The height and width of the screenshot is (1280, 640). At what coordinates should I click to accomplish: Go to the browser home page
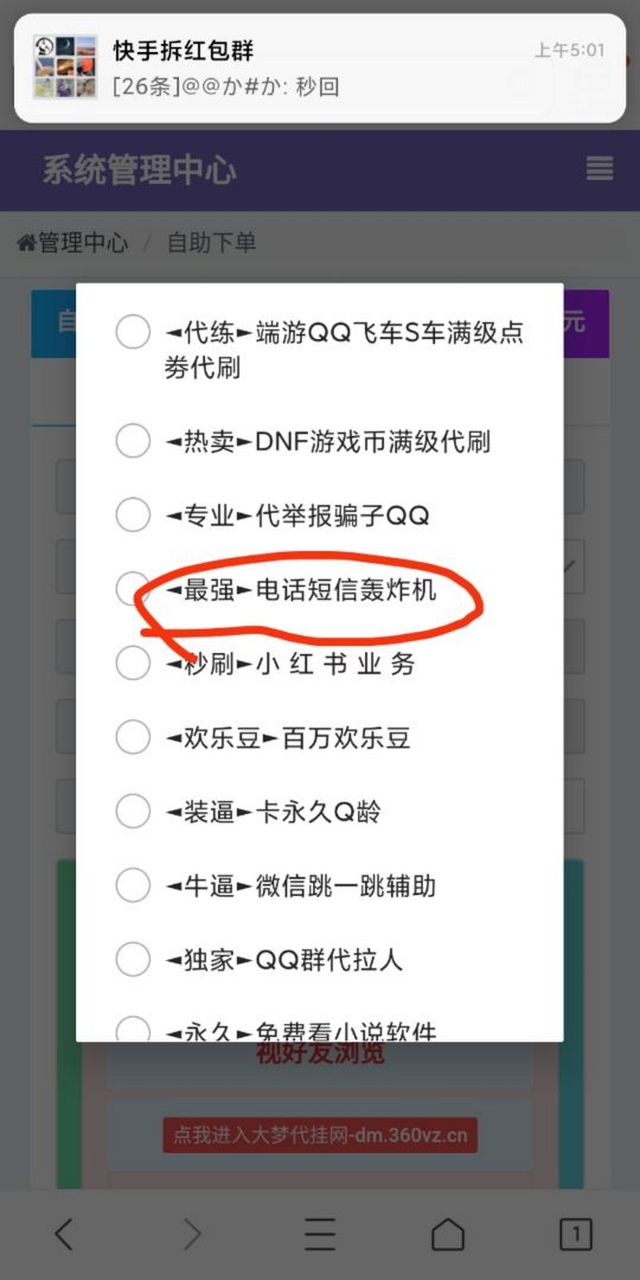pos(447,1235)
